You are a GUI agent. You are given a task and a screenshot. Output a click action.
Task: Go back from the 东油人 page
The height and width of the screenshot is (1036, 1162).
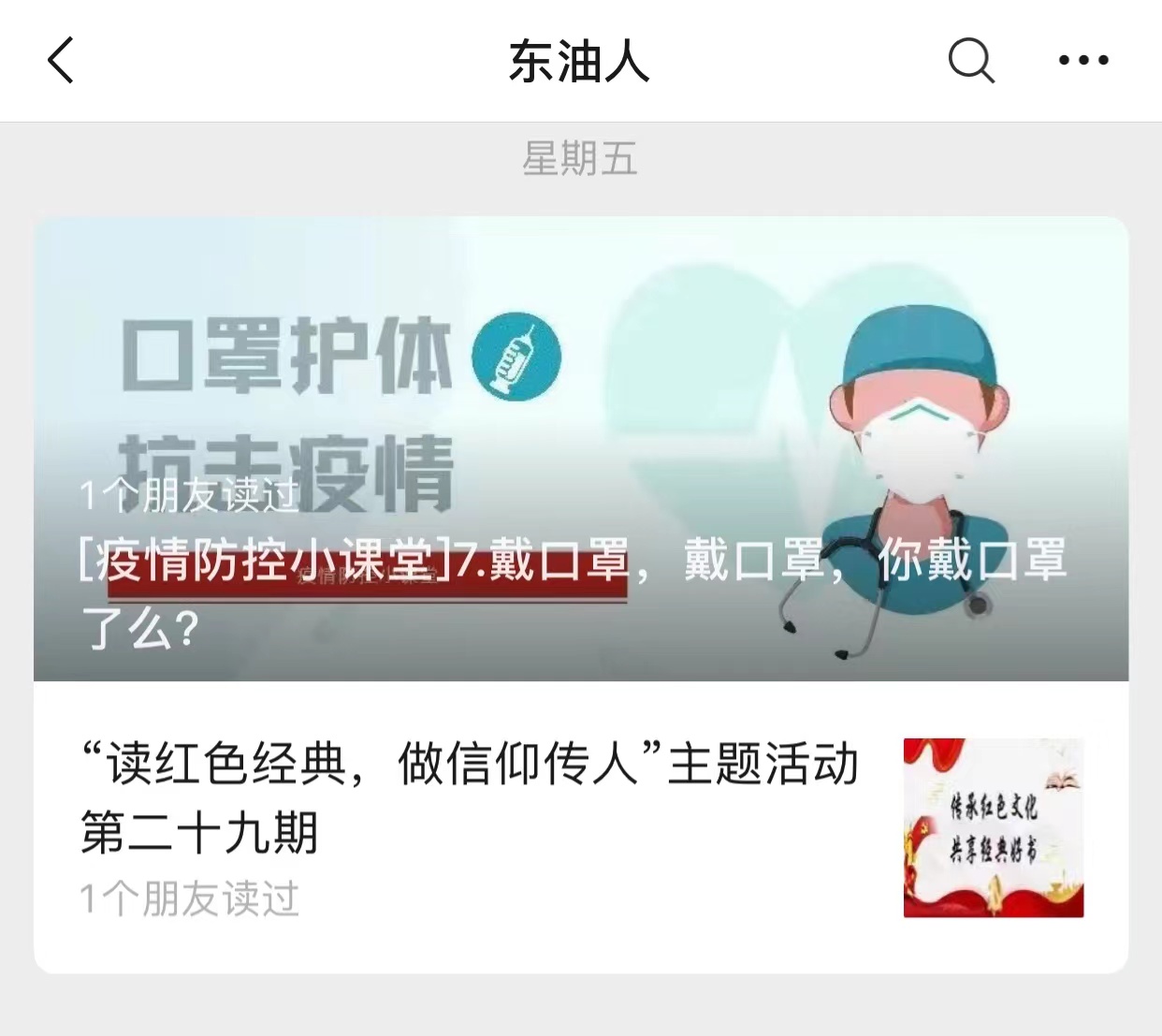(61, 61)
